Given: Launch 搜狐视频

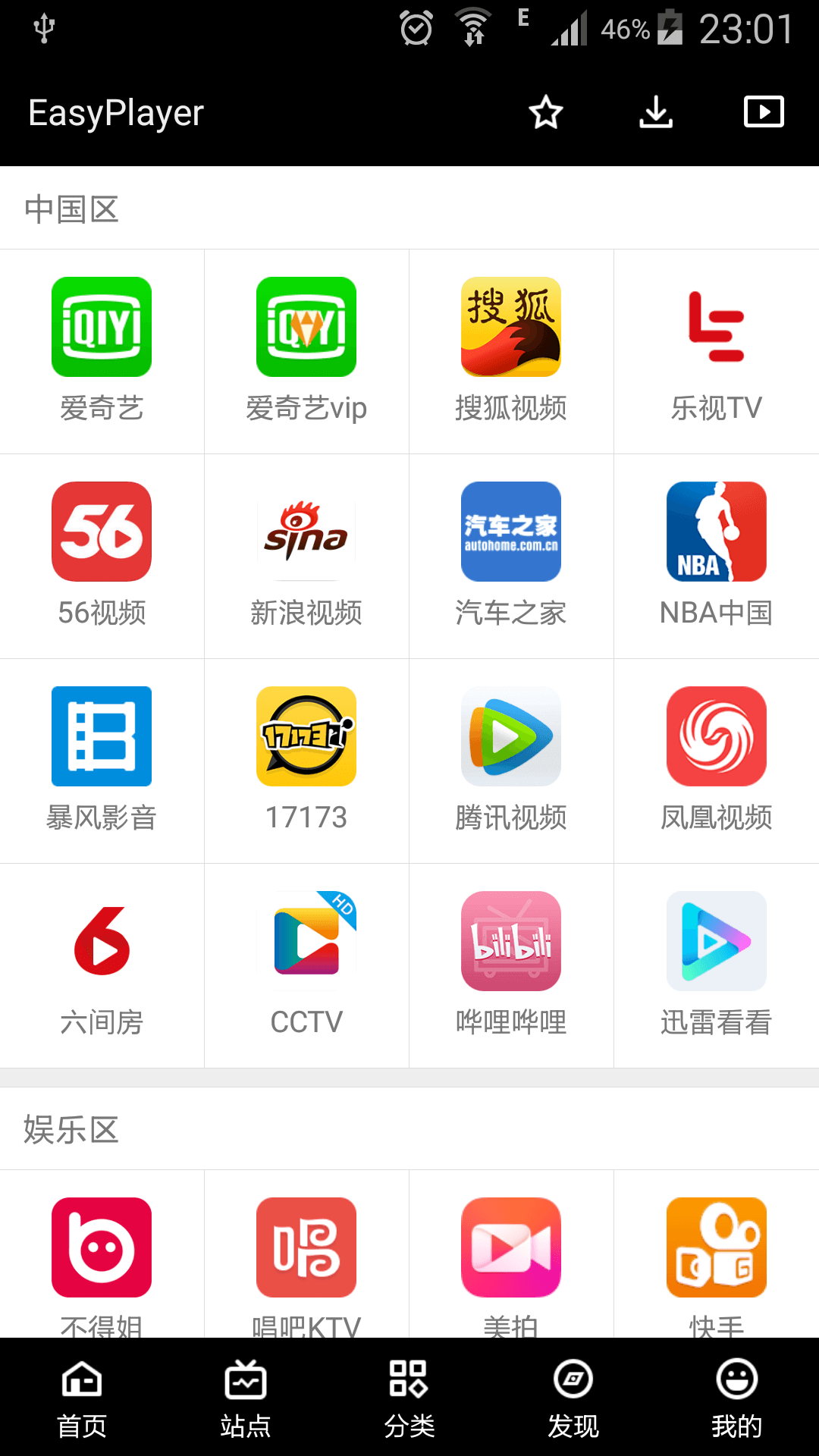Looking at the screenshot, I should click(511, 351).
